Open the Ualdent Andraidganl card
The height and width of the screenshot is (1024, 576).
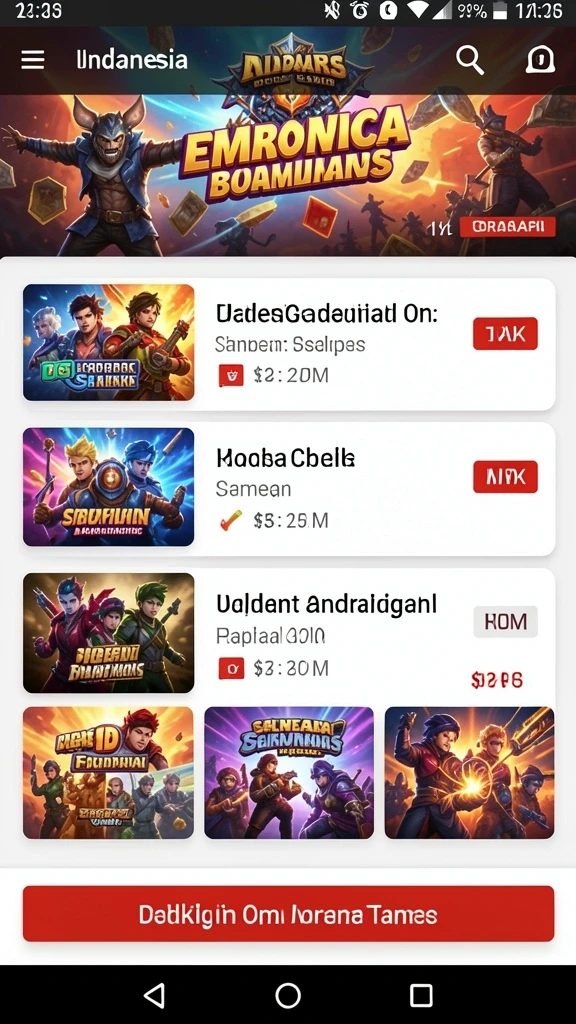pos(289,632)
